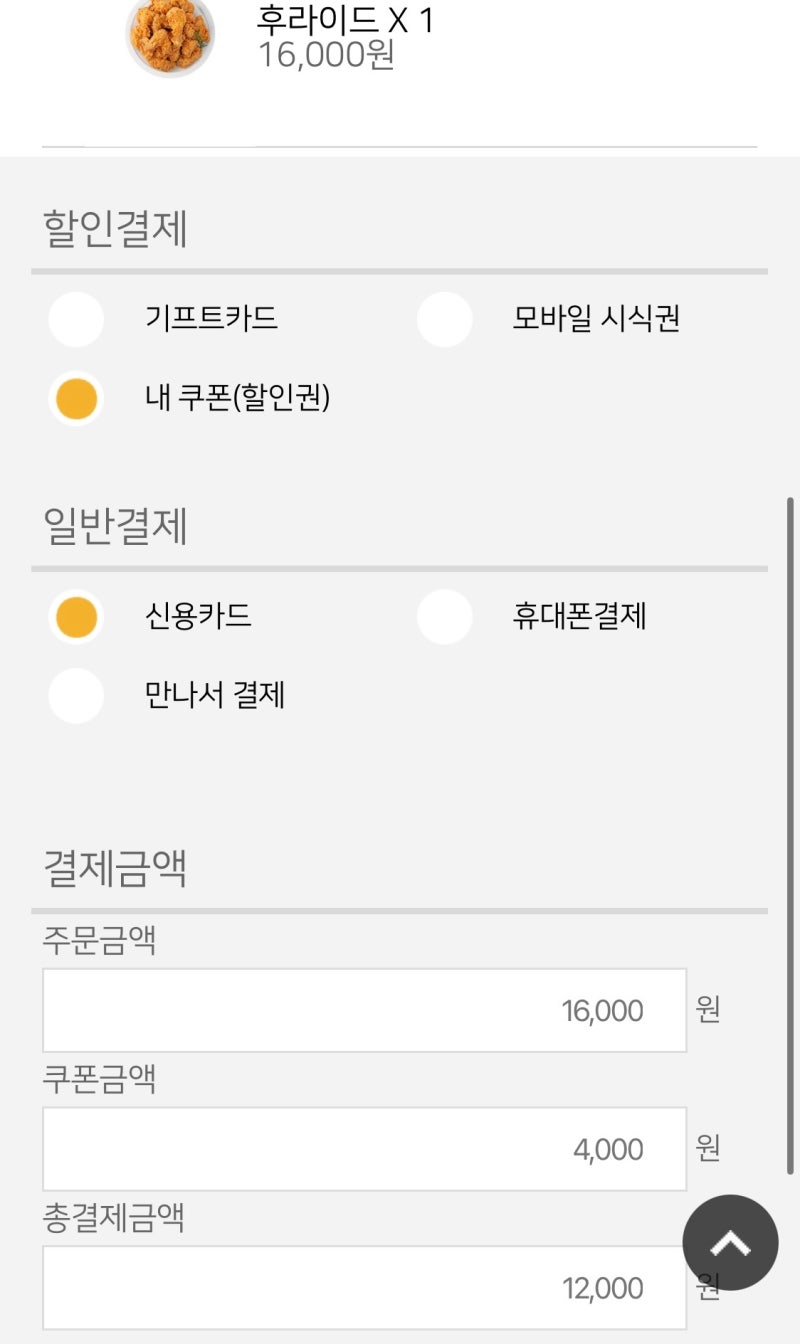Click the circular scroll-to-top arrow button
The width and height of the screenshot is (800, 1344).
(x=729, y=1243)
